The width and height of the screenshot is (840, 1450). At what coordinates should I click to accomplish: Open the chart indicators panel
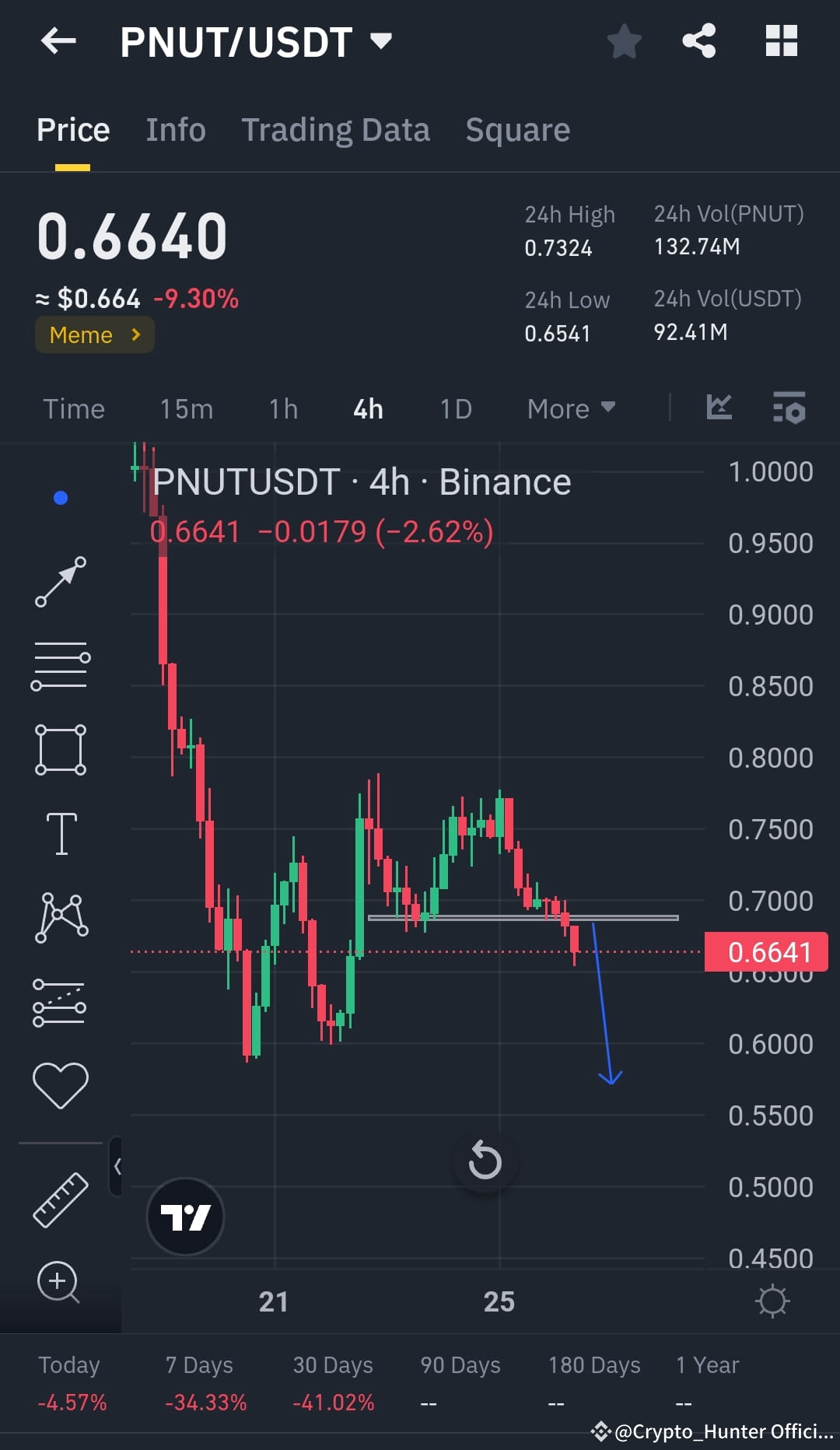[x=789, y=408]
